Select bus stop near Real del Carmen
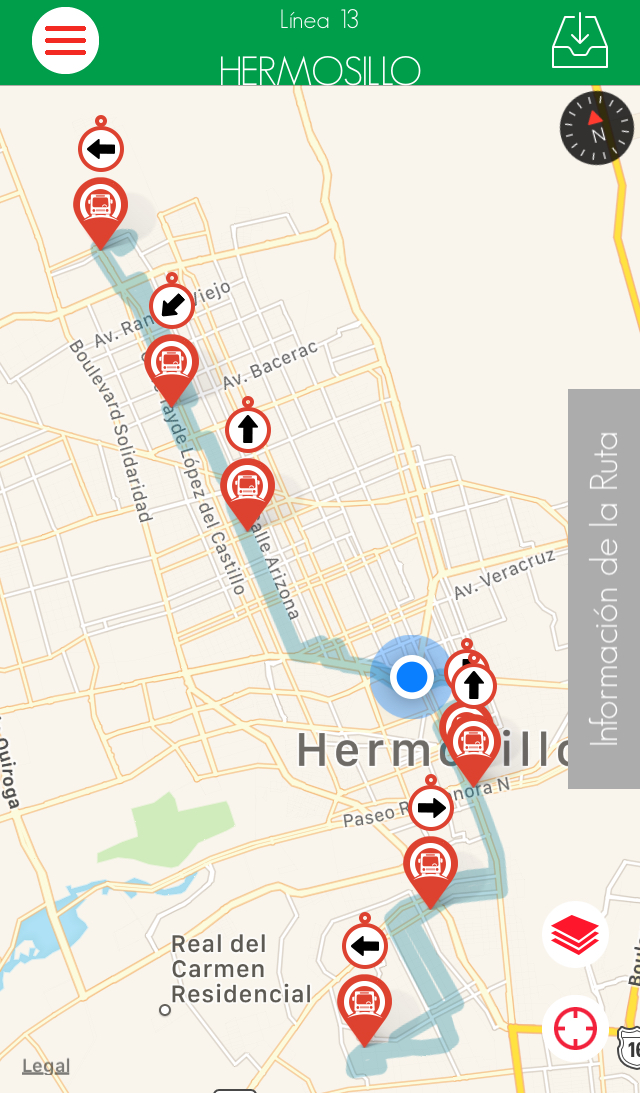Image resolution: width=640 pixels, height=1093 pixels. pyautogui.click(x=364, y=1001)
